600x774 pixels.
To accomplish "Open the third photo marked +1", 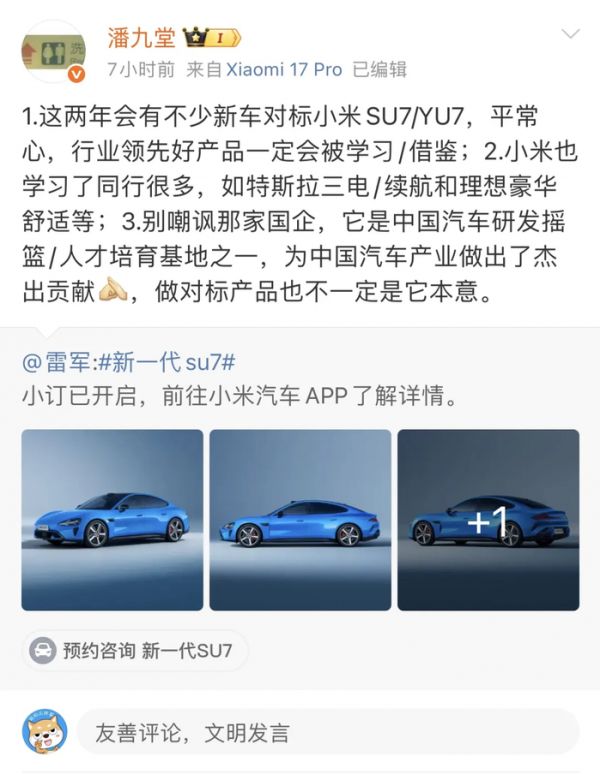I will 488,519.
